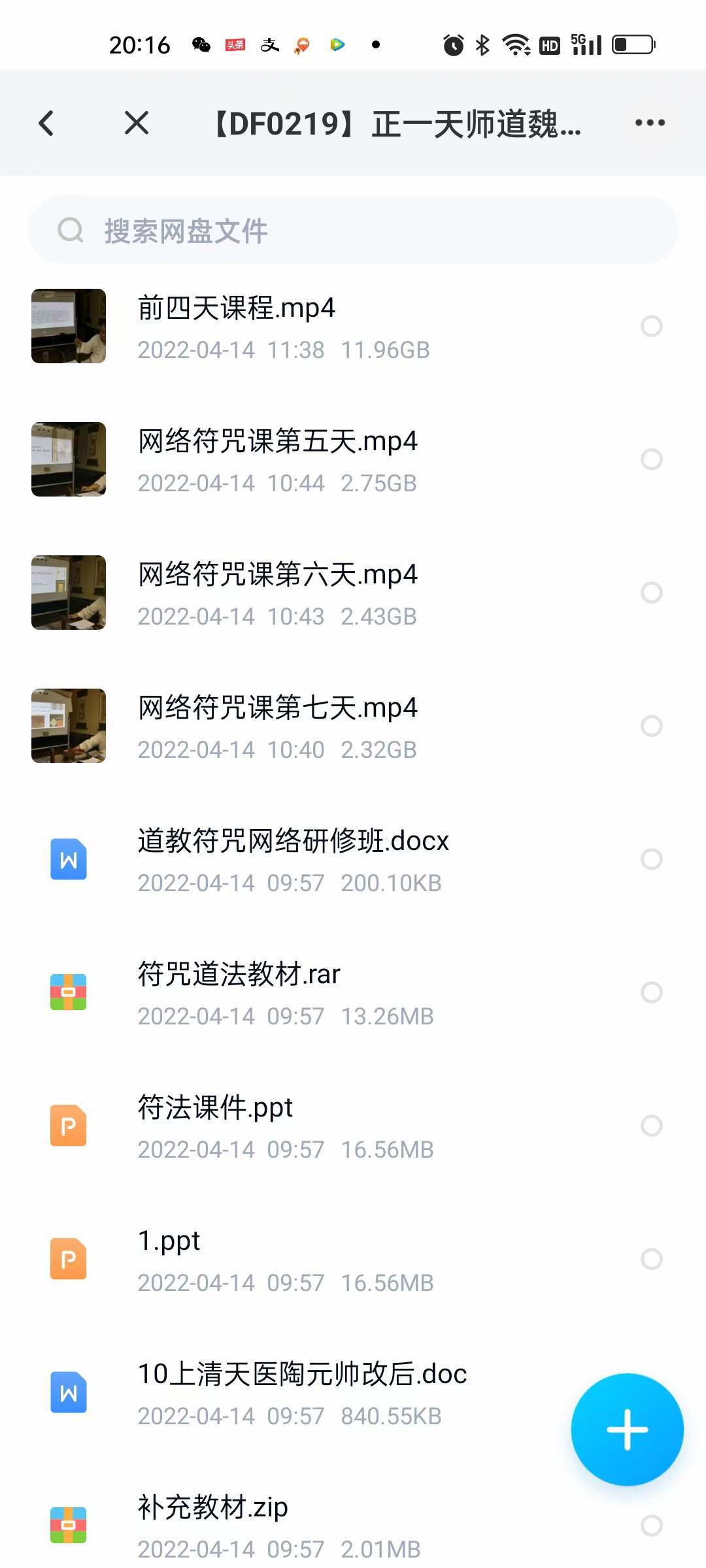Select the circle next to 符法课件.ppt
706x1568 pixels.
pos(652,1126)
